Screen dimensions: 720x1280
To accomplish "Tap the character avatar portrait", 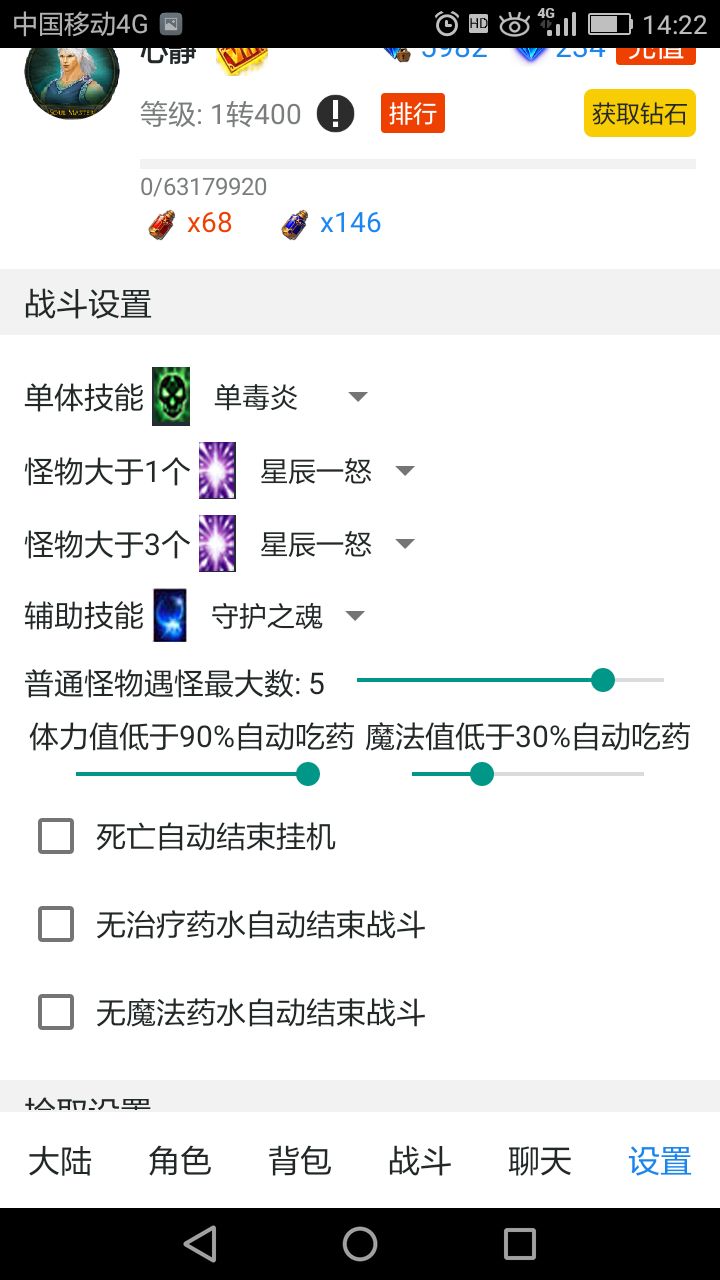I will tap(70, 78).
